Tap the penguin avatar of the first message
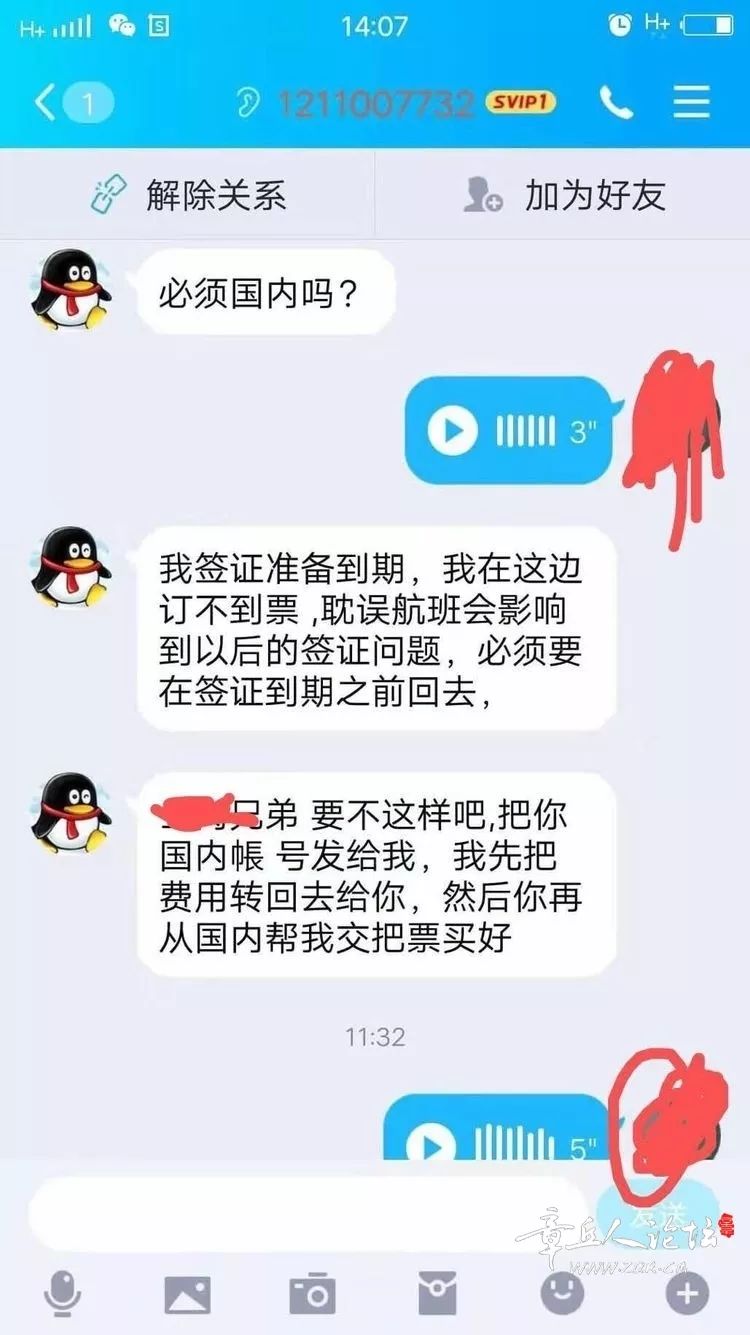 coord(72,289)
